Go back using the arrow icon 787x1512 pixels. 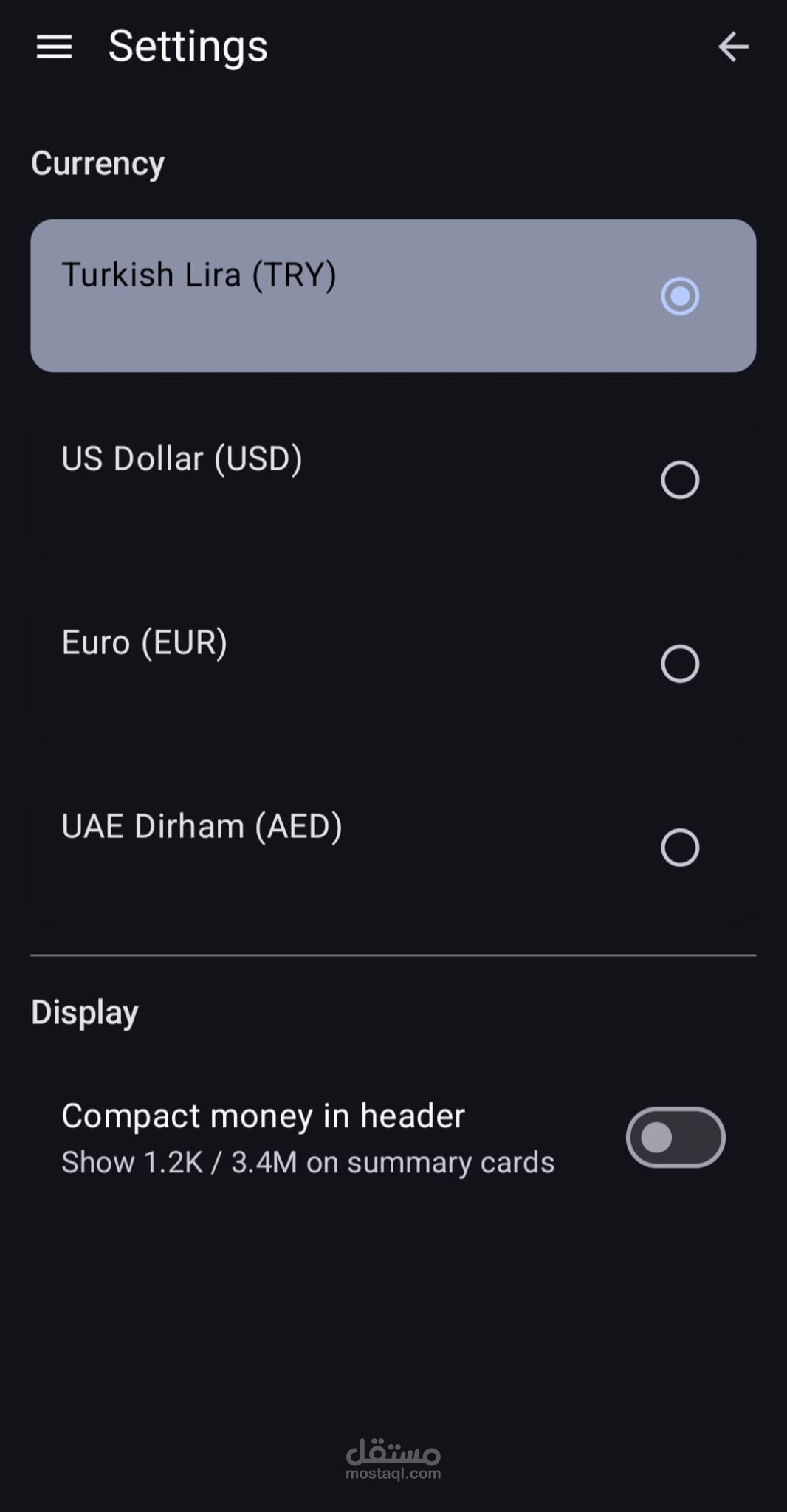pyautogui.click(x=733, y=47)
